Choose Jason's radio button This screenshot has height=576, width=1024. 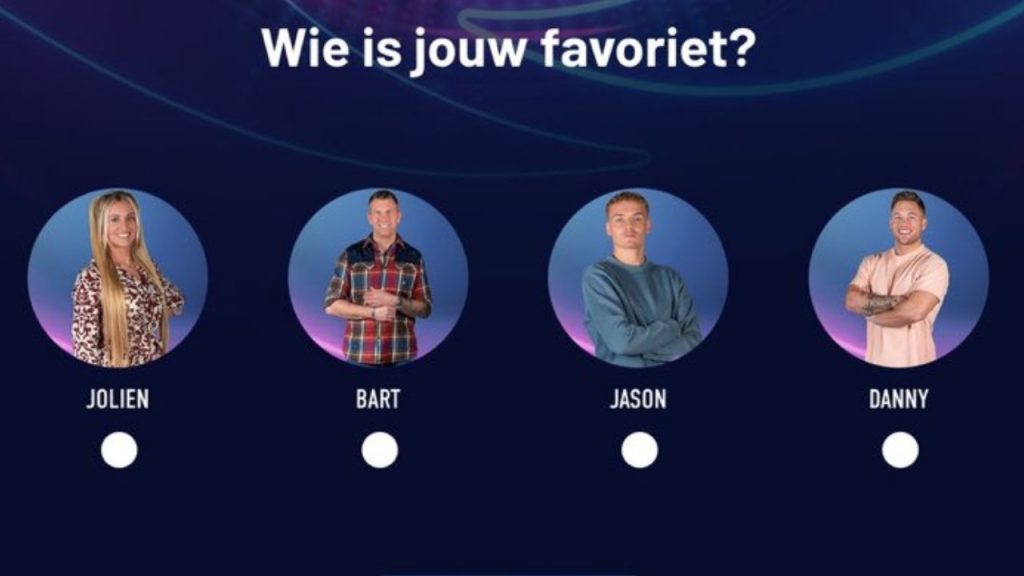pos(639,450)
